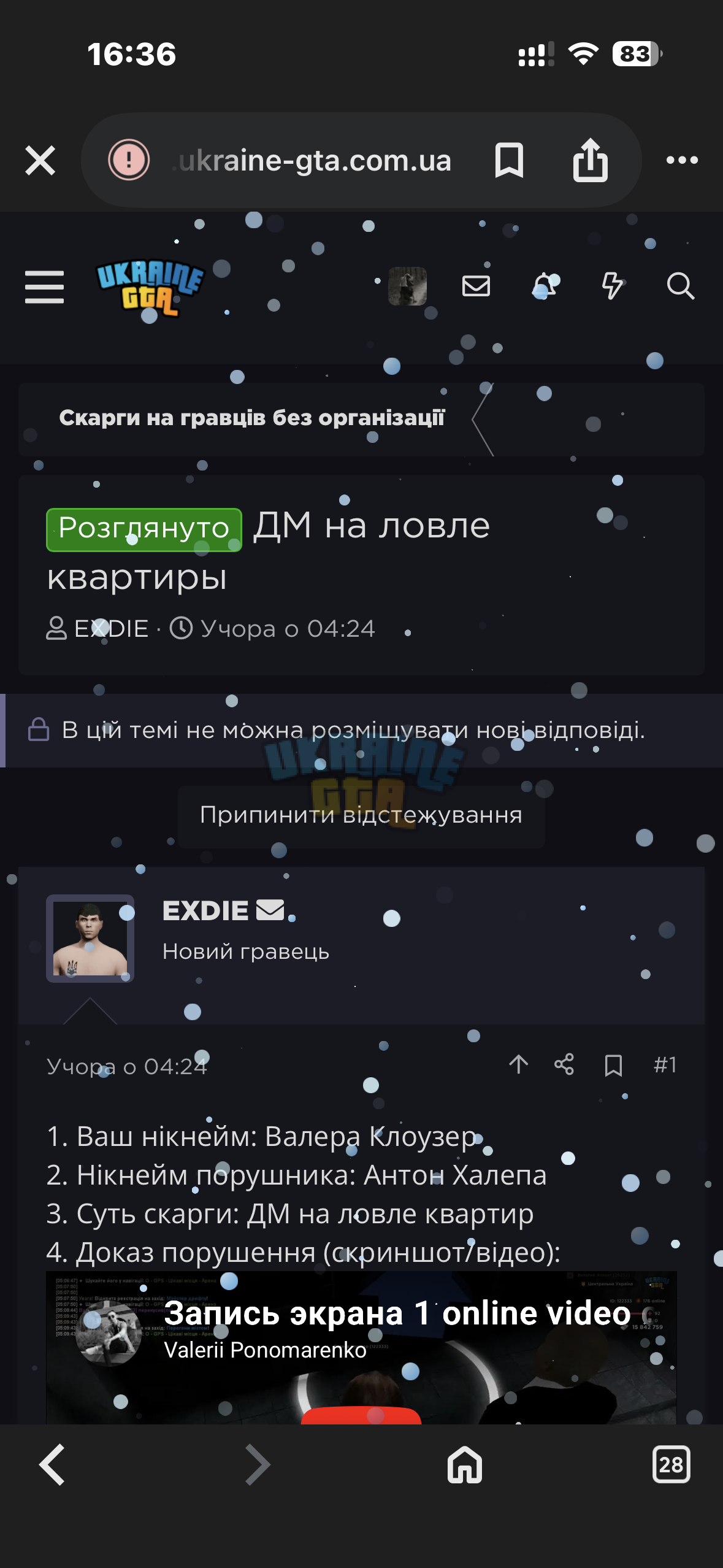The image size is (723, 1568).
Task: Open the browser home page
Action: (465, 1465)
